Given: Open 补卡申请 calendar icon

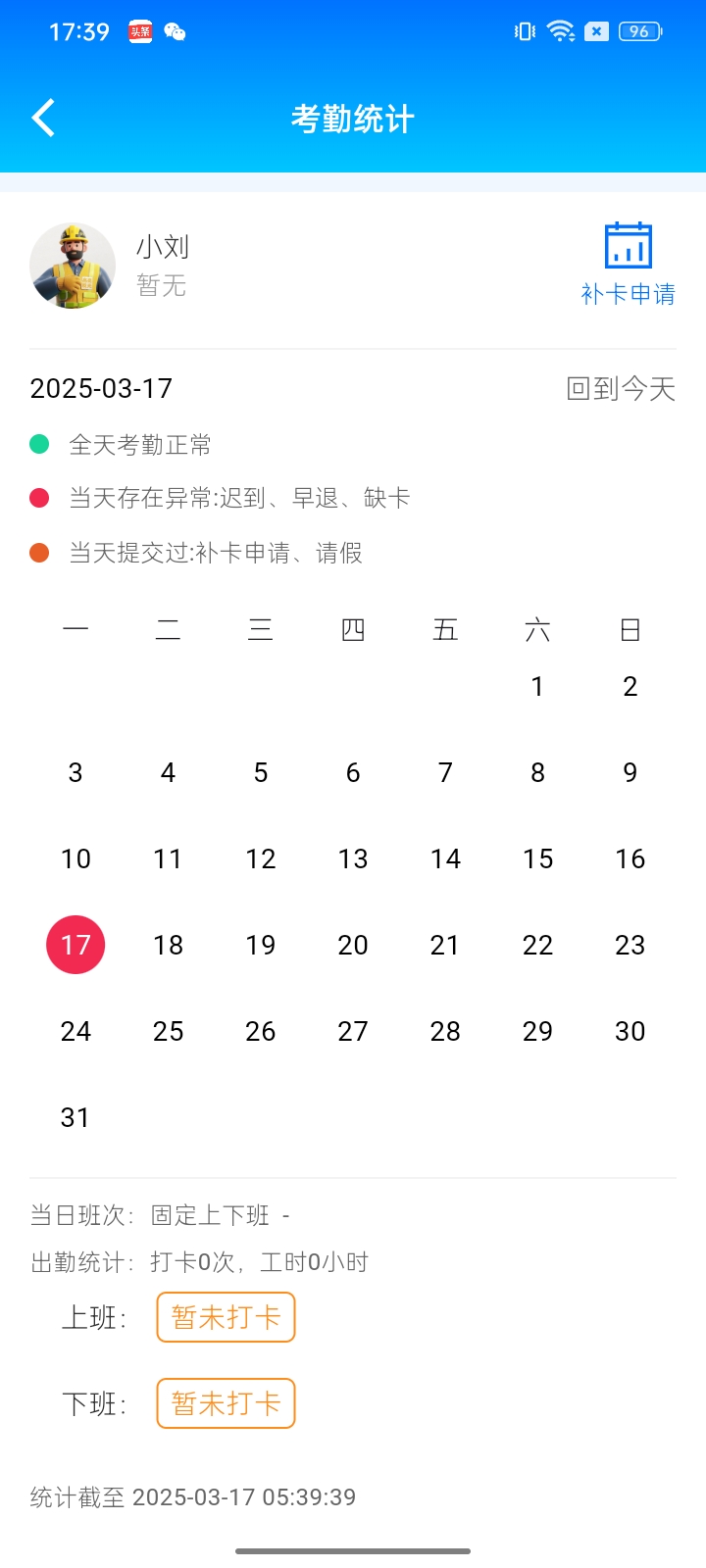Looking at the screenshot, I should (628, 247).
